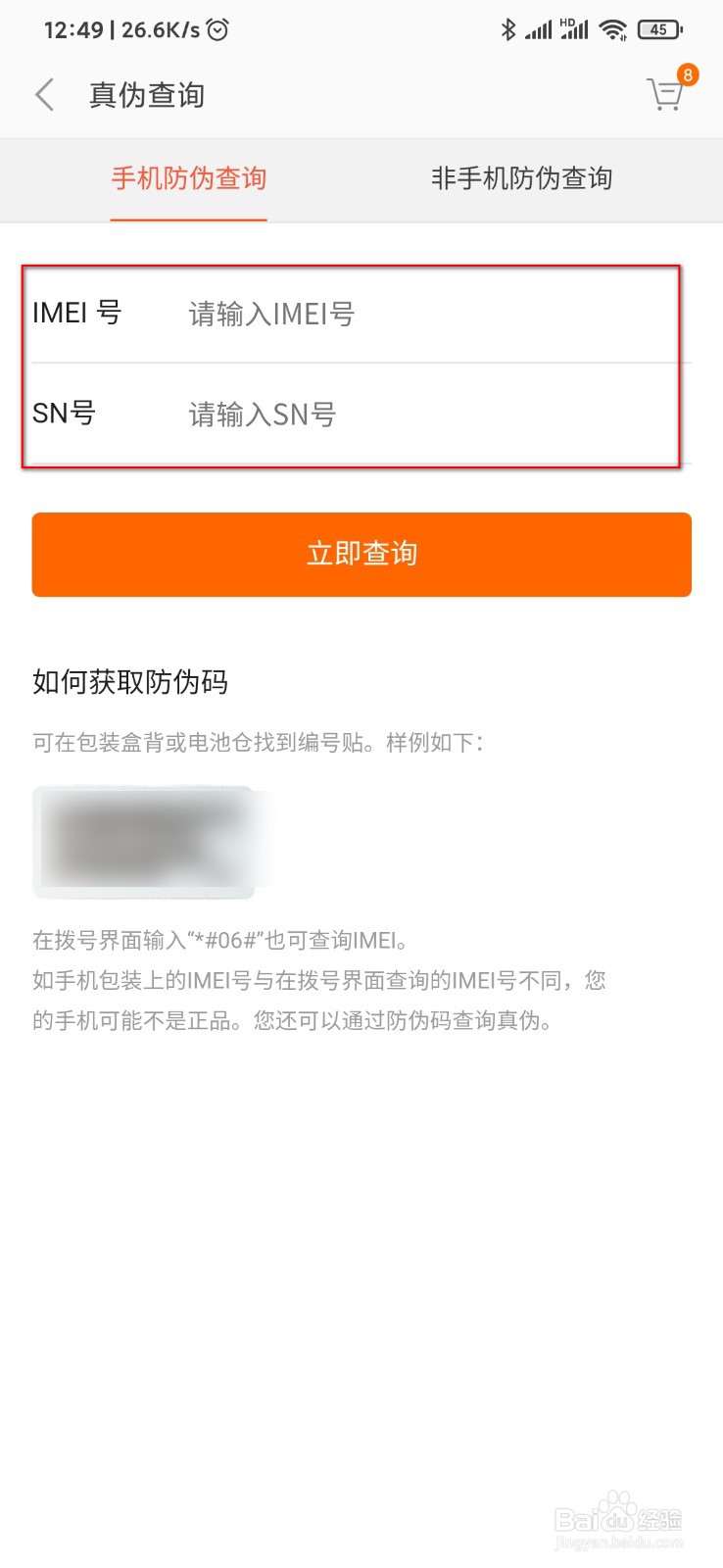This screenshot has width=723, height=1568.
Task: Tap the network speed 26.6K/s indicator
Action: pyautogui.click(x=165, y=30)
